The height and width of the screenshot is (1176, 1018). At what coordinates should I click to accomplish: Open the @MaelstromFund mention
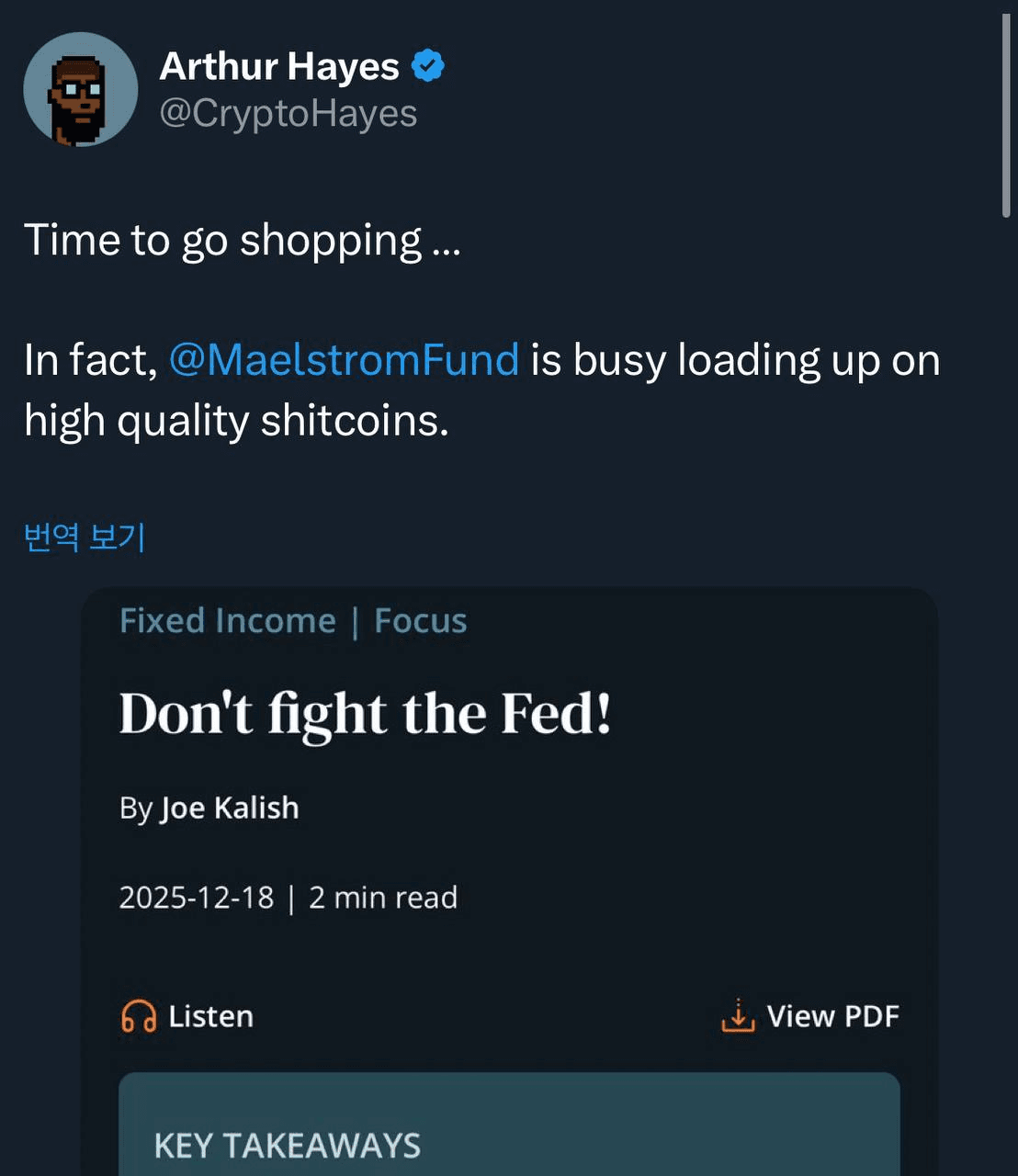[x=345, y=359]
